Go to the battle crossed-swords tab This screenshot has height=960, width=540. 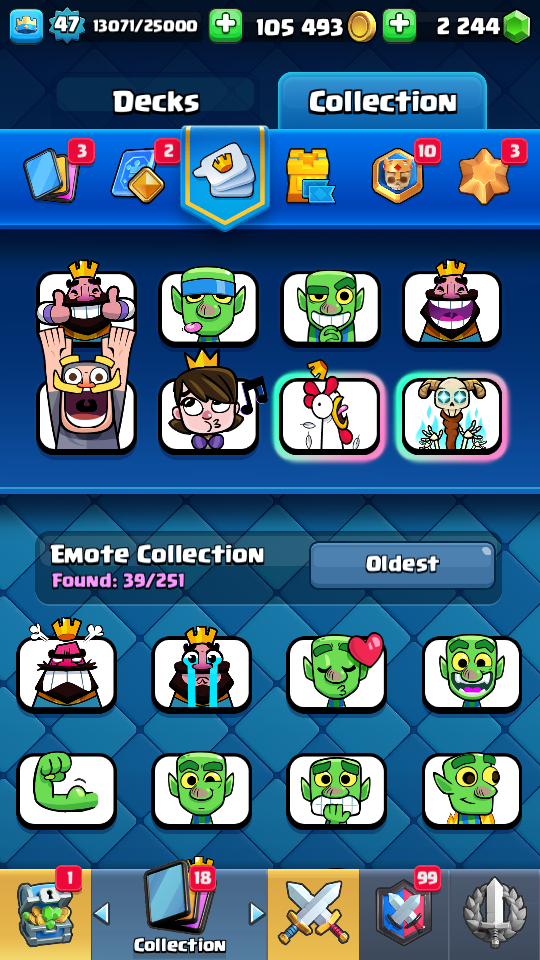313,913
